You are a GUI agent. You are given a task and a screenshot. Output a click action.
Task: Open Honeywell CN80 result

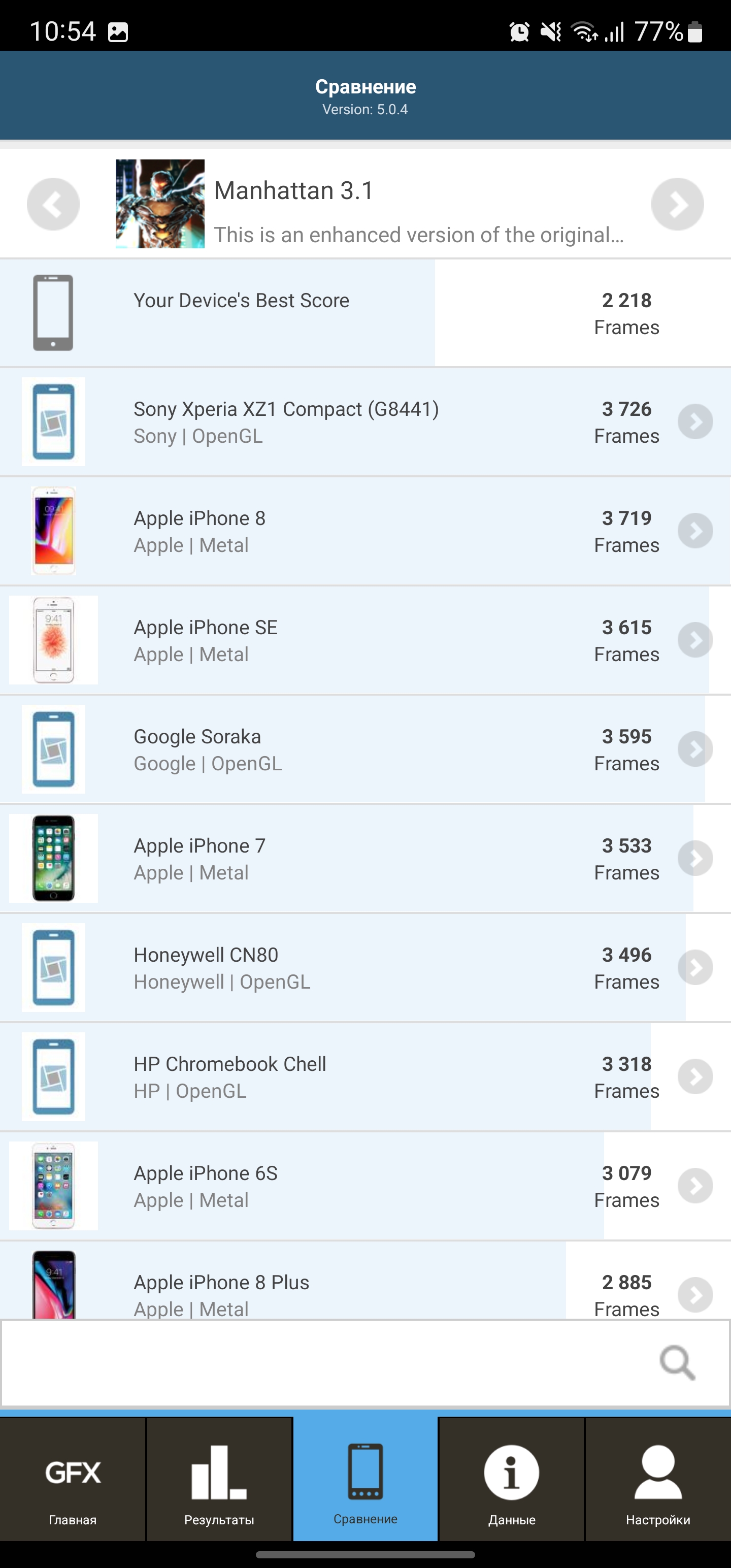pos(365,967)
